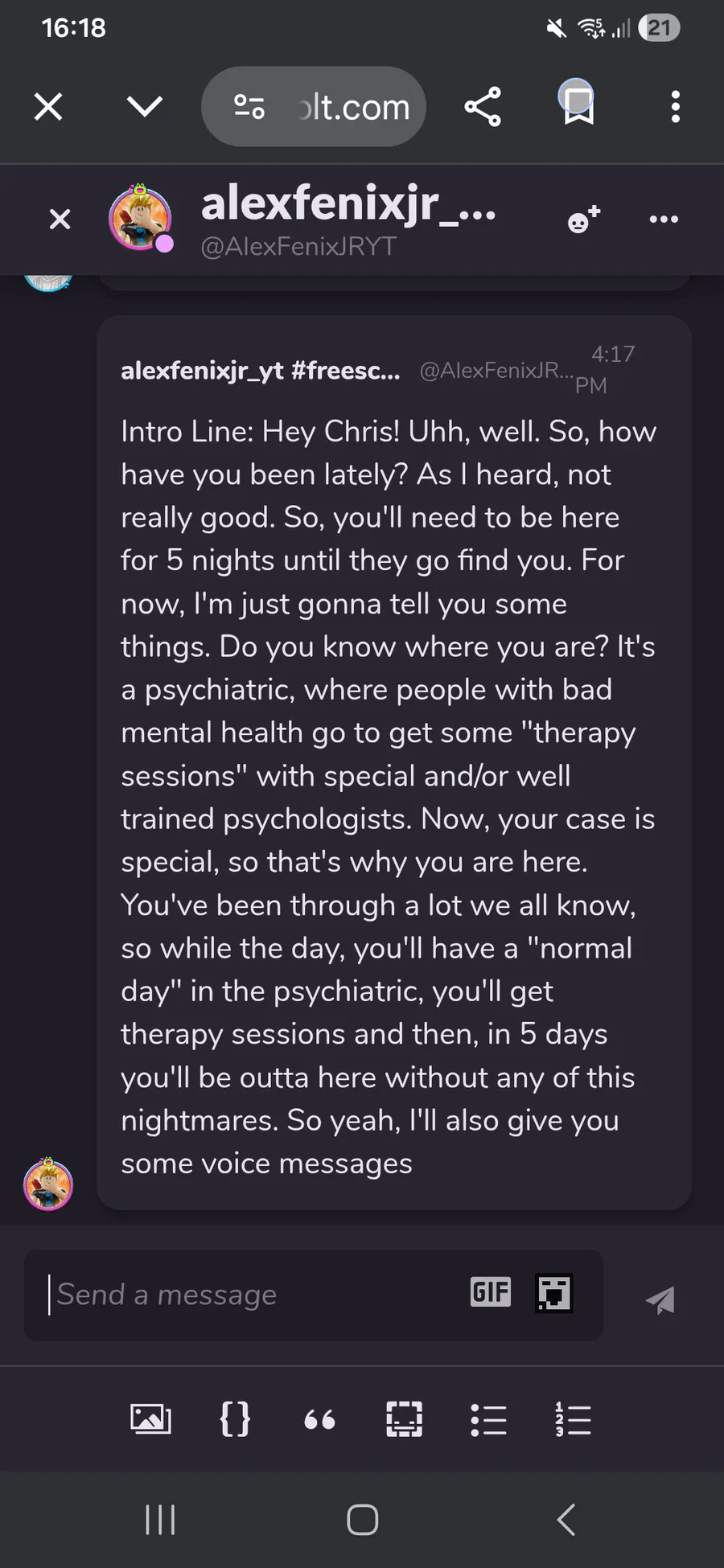
Task: Insert a block quote
Action: tap(319, 1419)
